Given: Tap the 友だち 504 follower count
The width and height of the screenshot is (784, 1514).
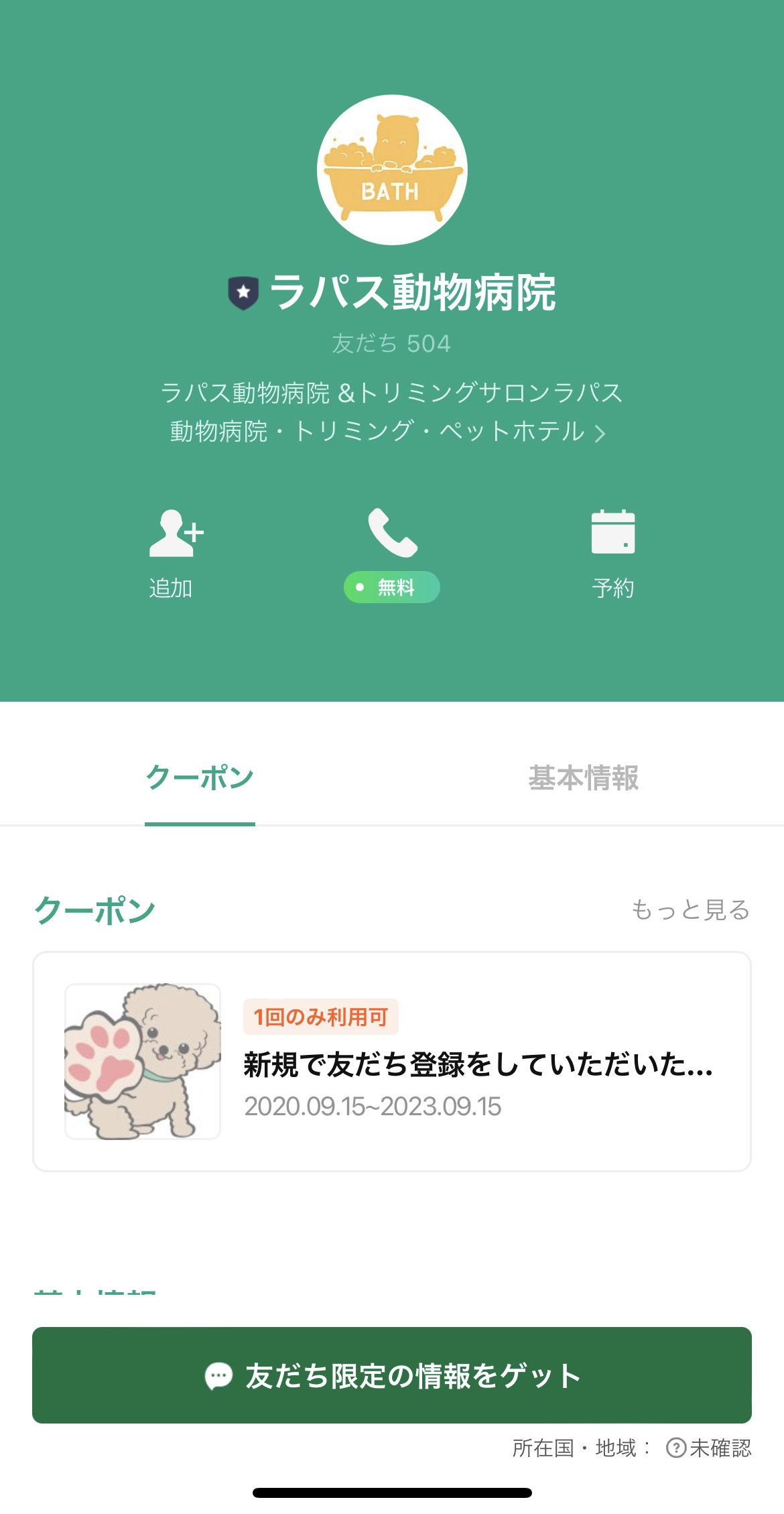Looking at the screenshot, I should point(391,344).
